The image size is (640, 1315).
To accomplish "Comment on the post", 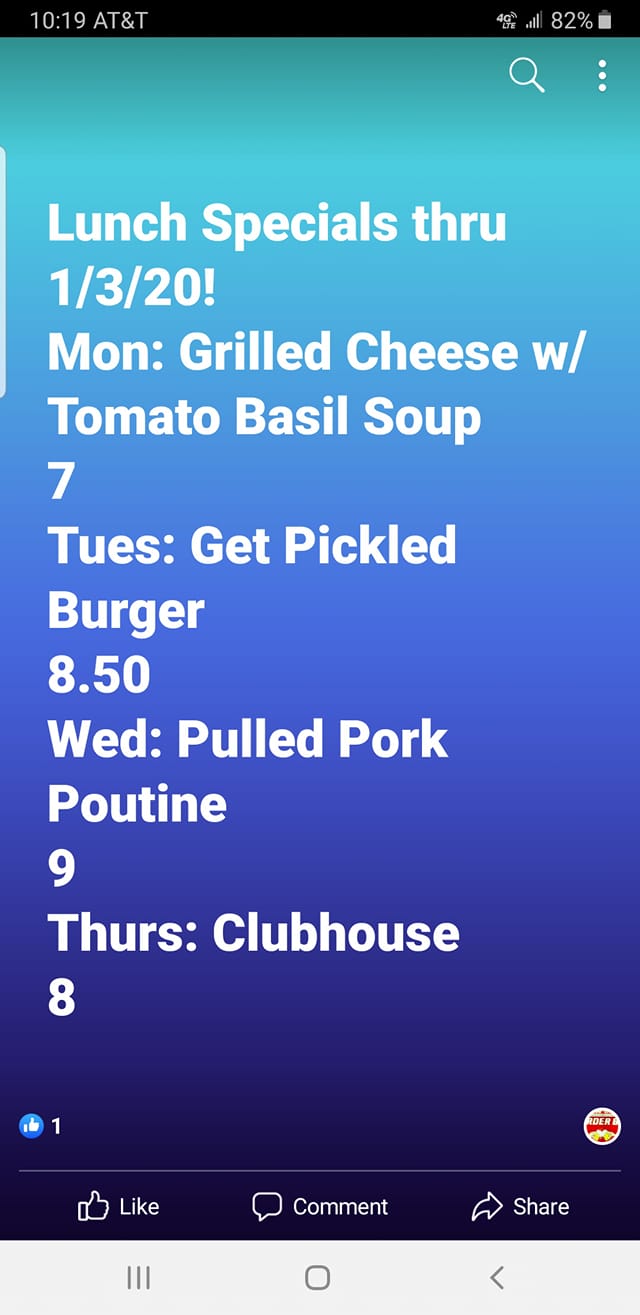I will pyautogui.click(x=320, y=1206).
